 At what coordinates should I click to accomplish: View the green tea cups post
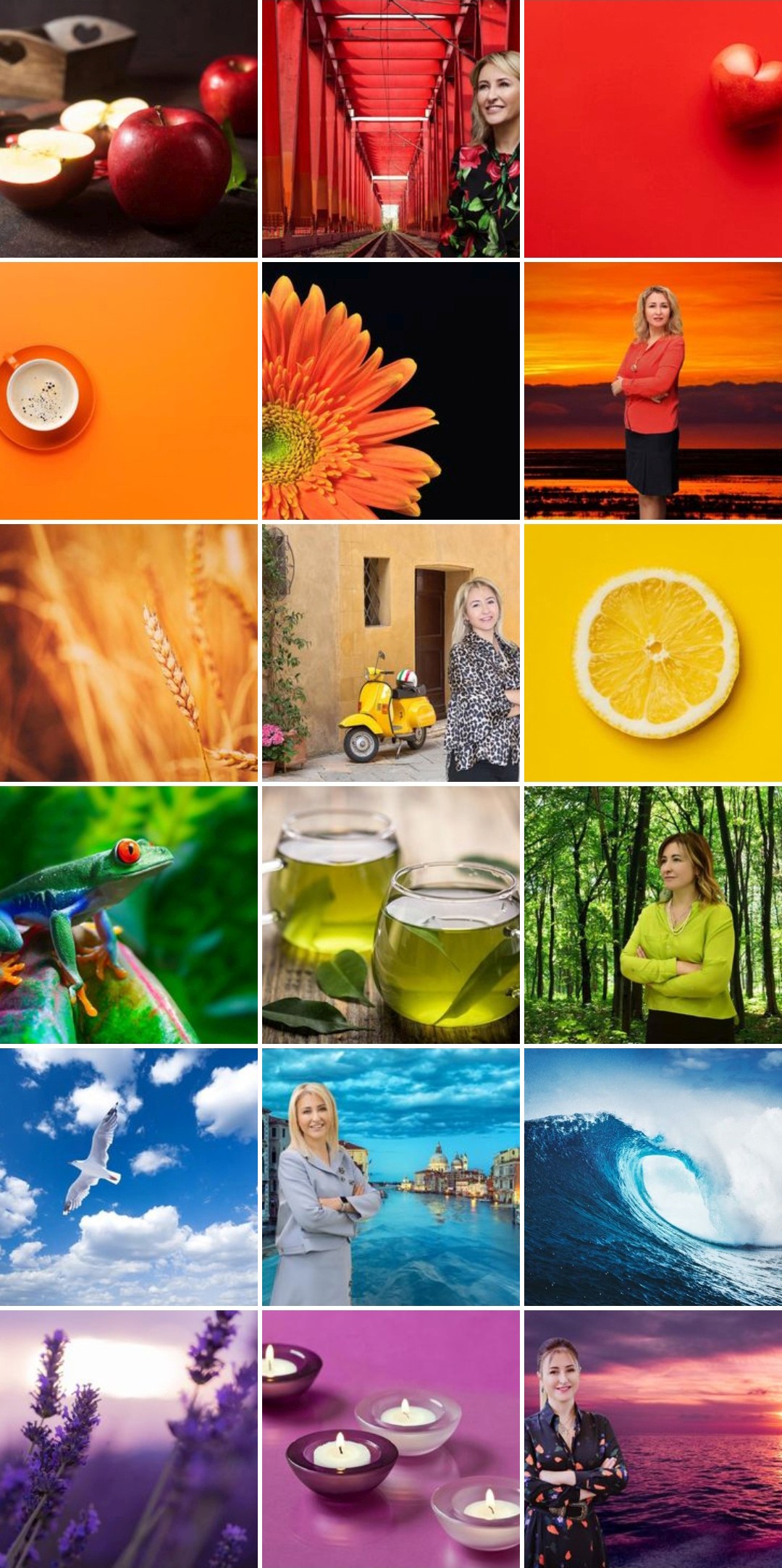[x=391, y=915]
